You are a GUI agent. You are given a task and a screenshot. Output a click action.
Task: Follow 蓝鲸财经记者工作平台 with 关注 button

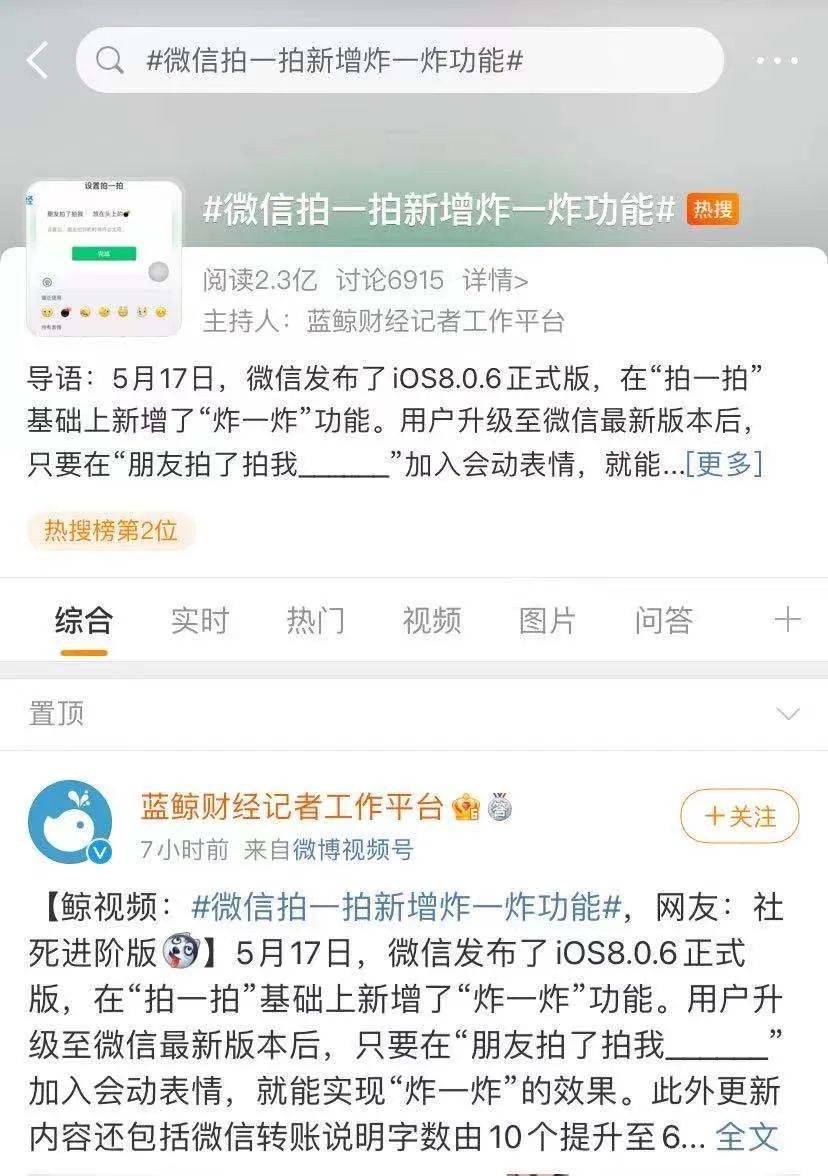click(740, 816)
